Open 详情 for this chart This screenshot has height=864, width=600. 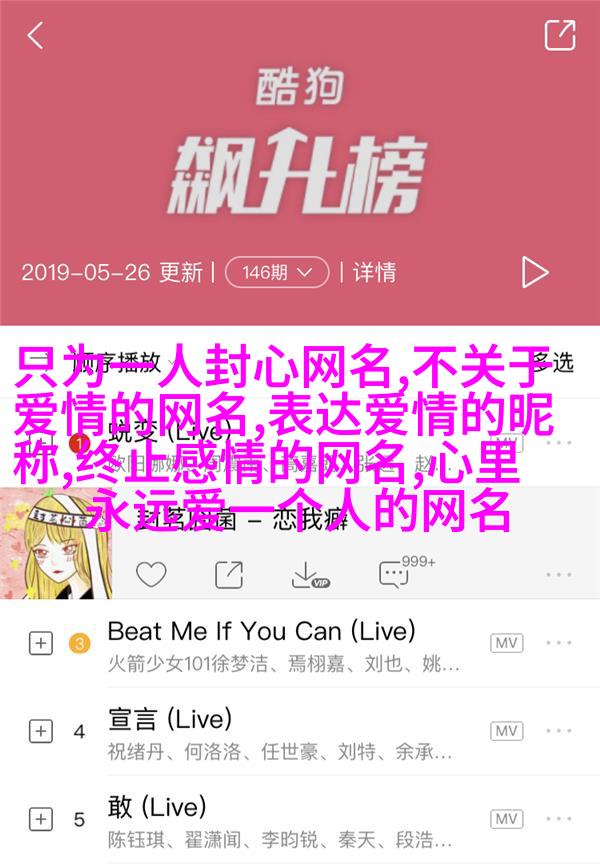[374, 272]
